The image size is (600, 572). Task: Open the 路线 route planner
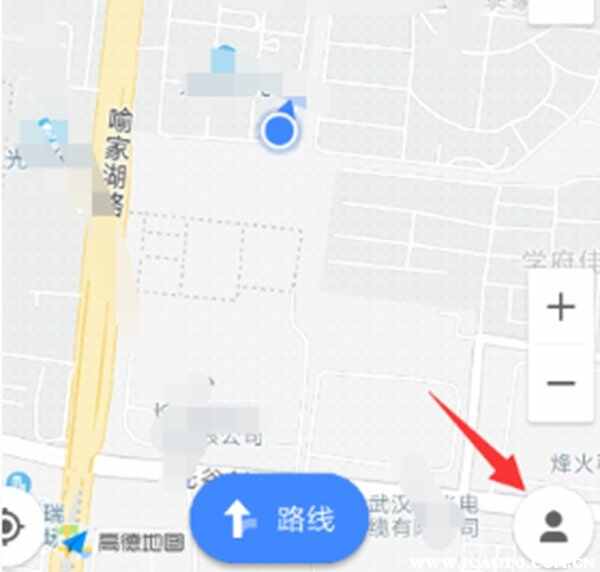coord(280,518)
